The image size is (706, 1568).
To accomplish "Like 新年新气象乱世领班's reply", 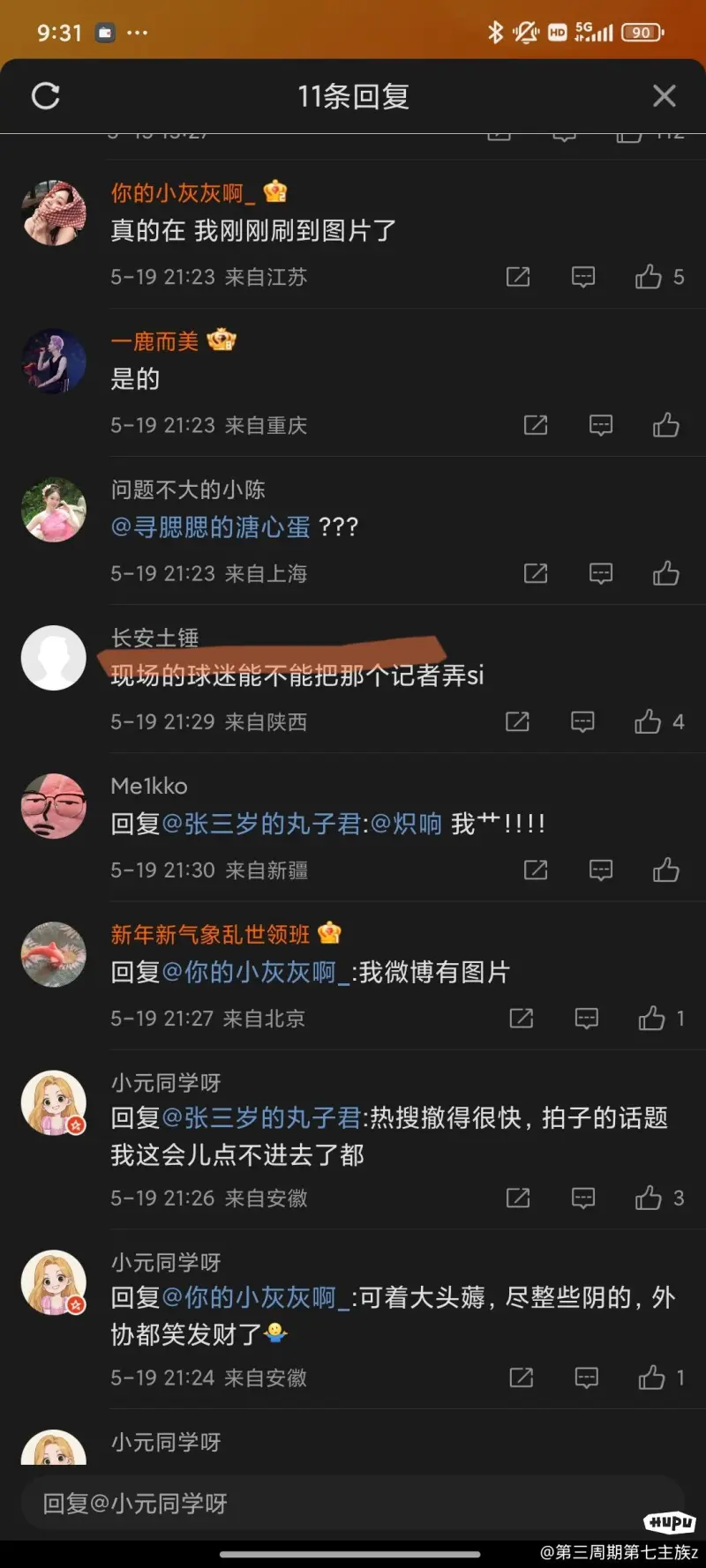I will coord(652,1018).
